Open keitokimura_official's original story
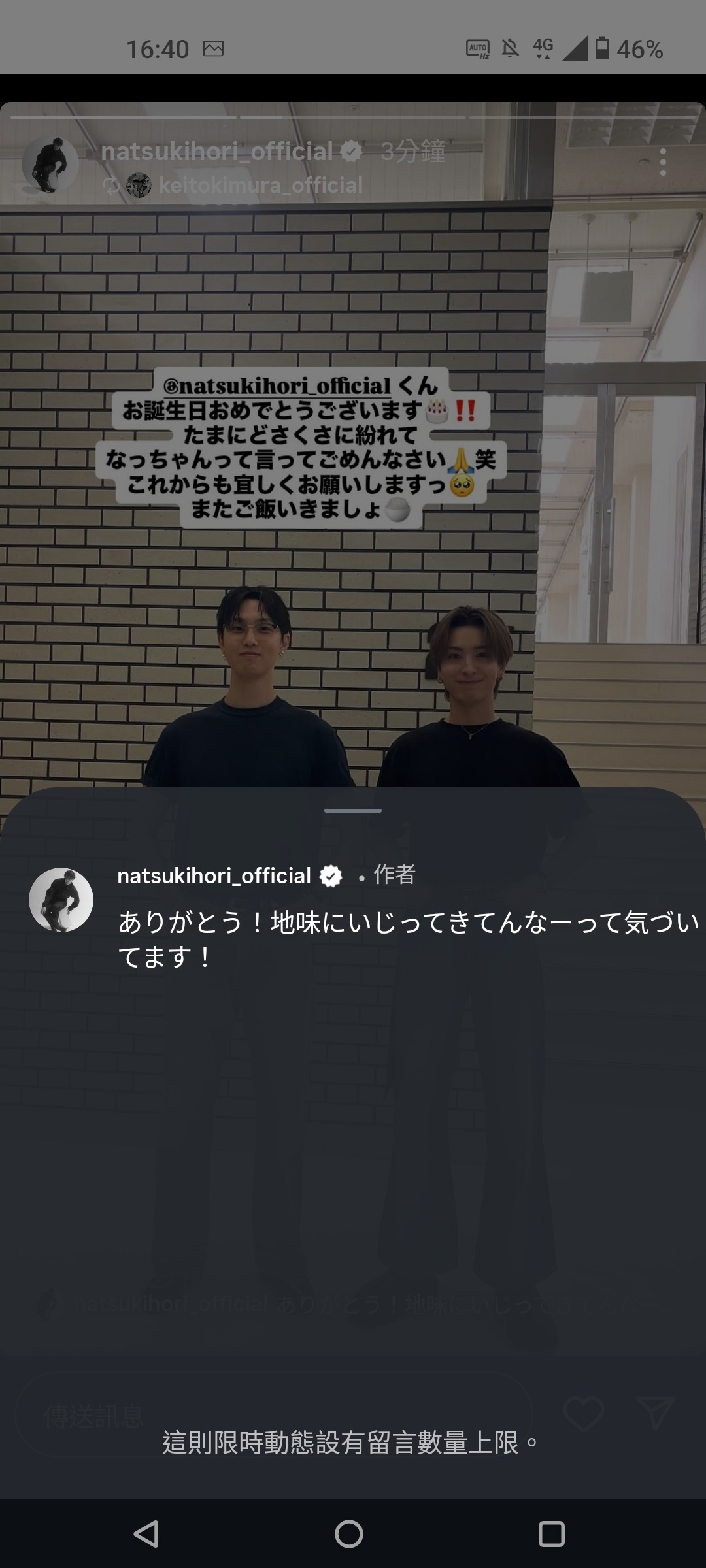706x1568 pixels. click(260, 186)
